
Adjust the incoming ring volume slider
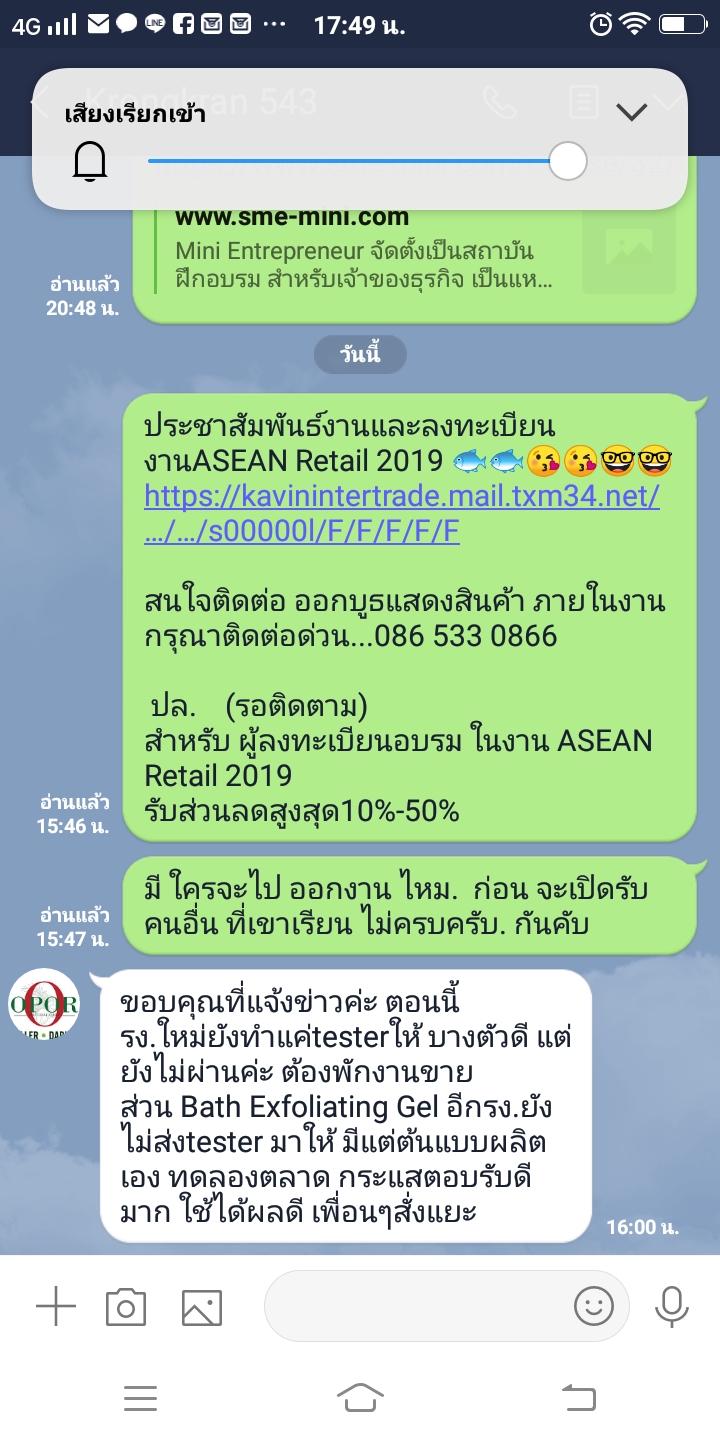pyautogui.click(x=568, y=161)
